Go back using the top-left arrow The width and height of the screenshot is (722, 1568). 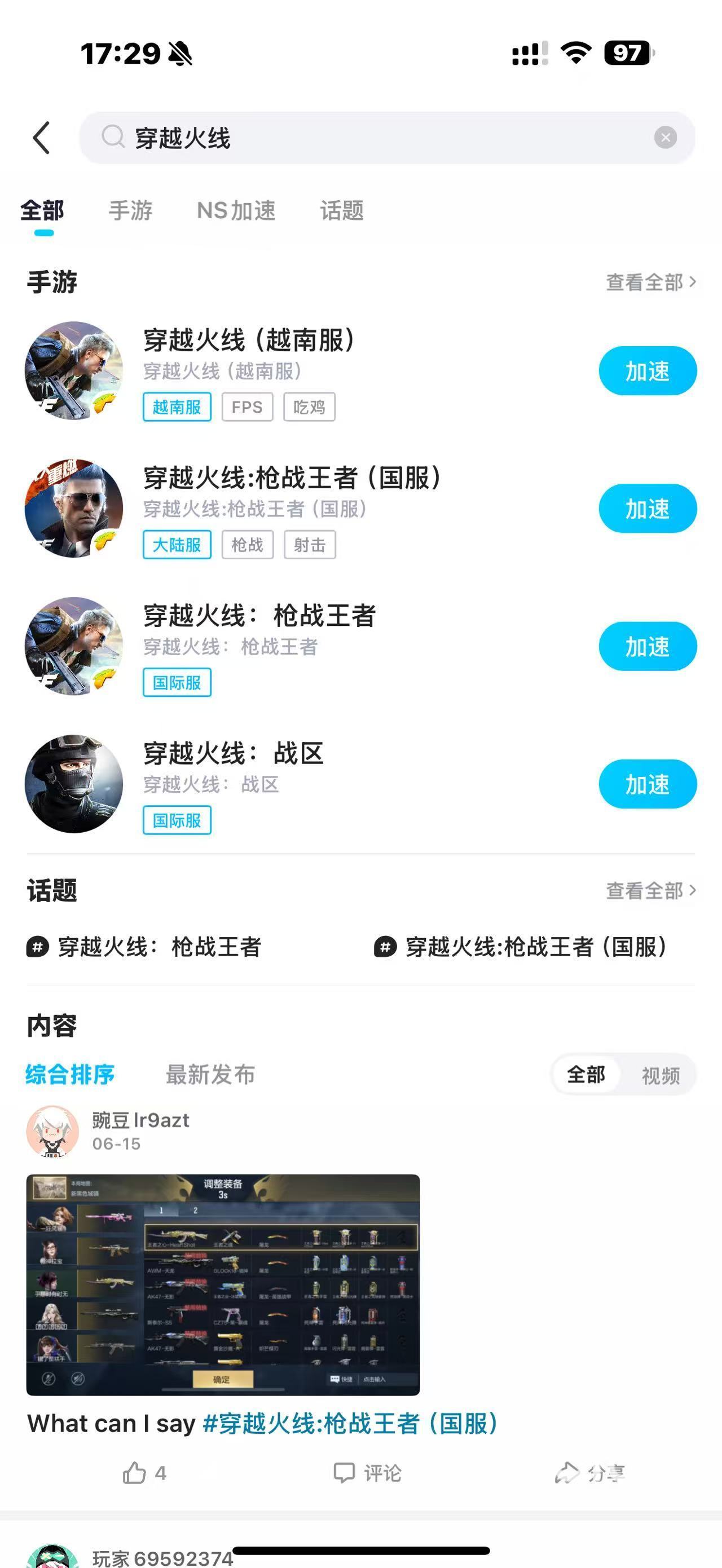click(41, 138)
